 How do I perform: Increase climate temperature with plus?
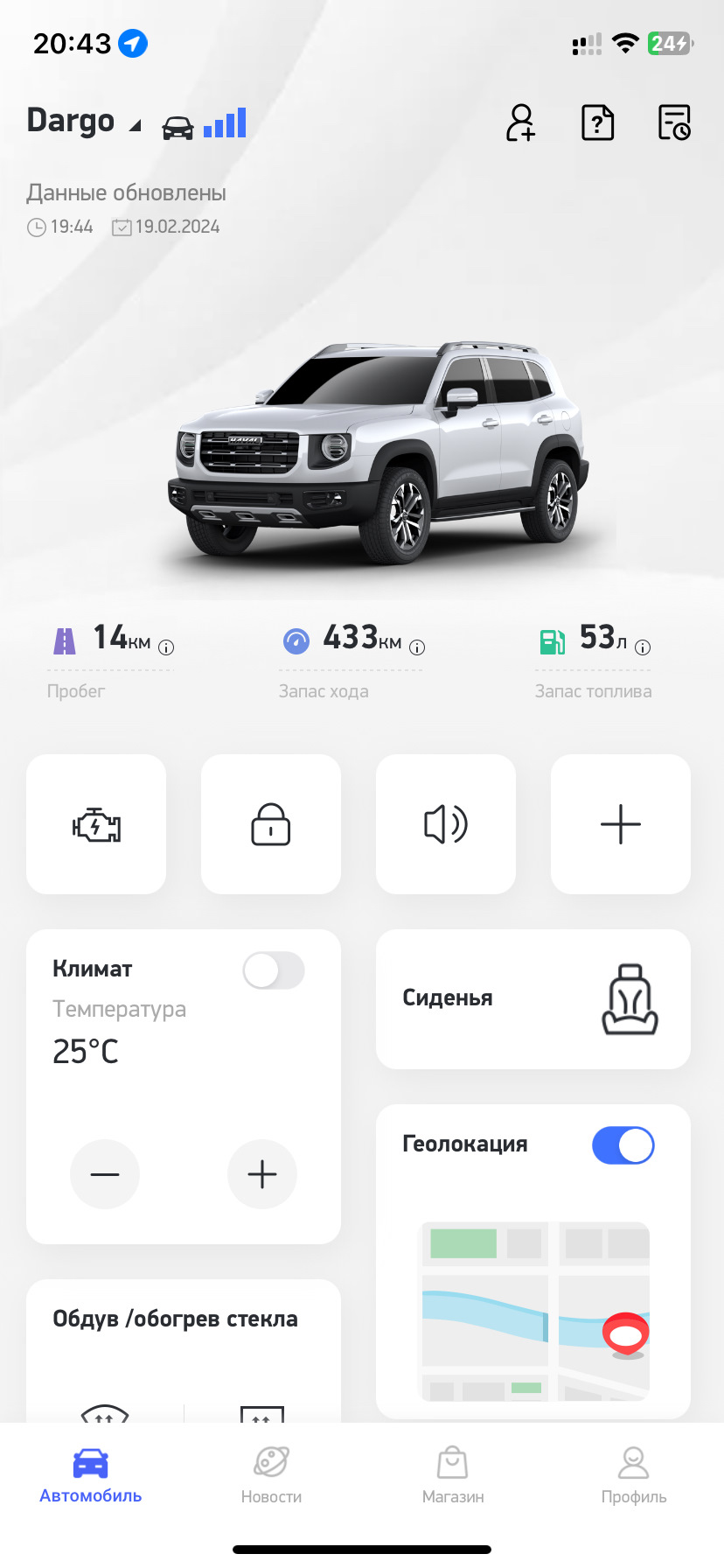coord(262,1174)
